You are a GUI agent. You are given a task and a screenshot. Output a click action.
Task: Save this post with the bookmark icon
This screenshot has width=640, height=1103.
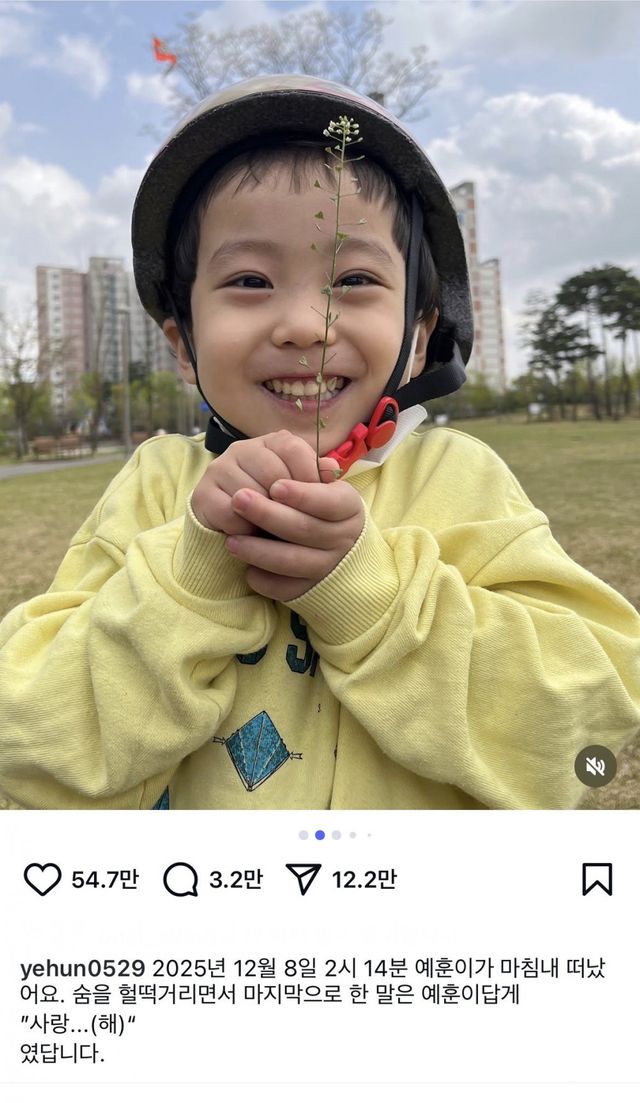(x=596, y=879)
